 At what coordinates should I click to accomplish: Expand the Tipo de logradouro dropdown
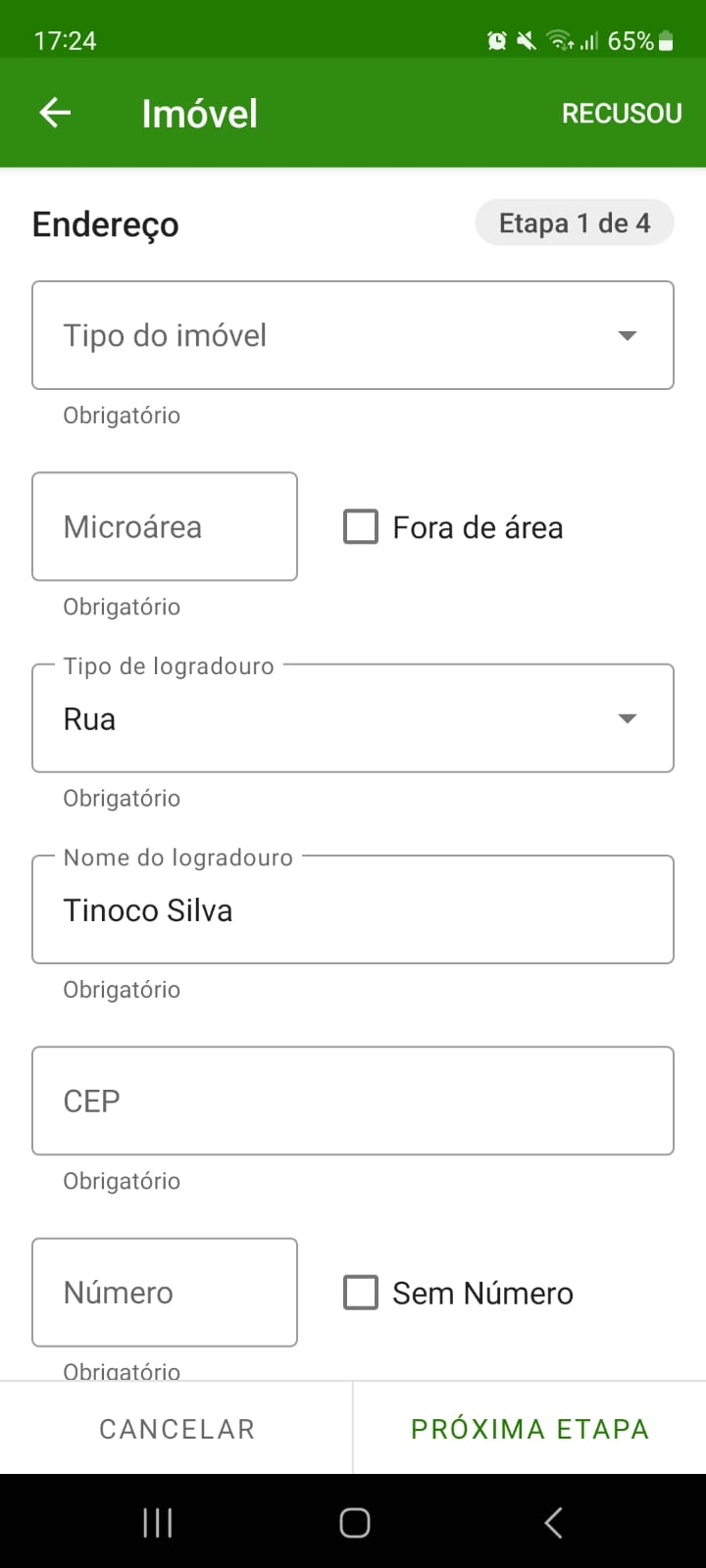(x=353, y=718)
